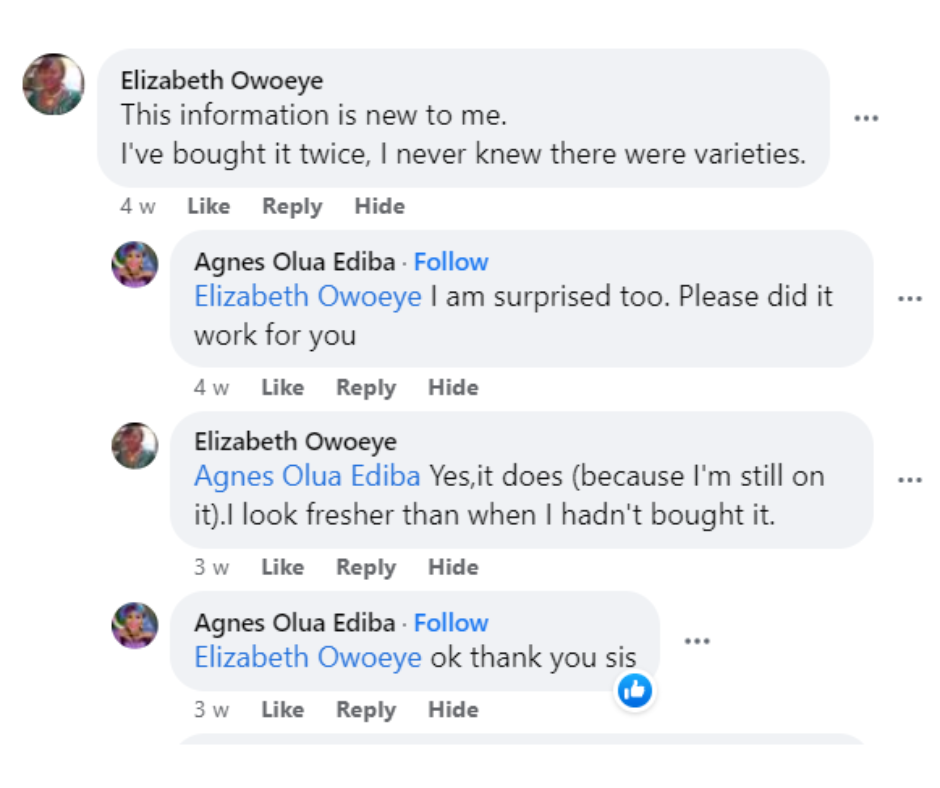Hide Elizabeth's 'bought it twice' comment
940x788 pixels.
379,207
